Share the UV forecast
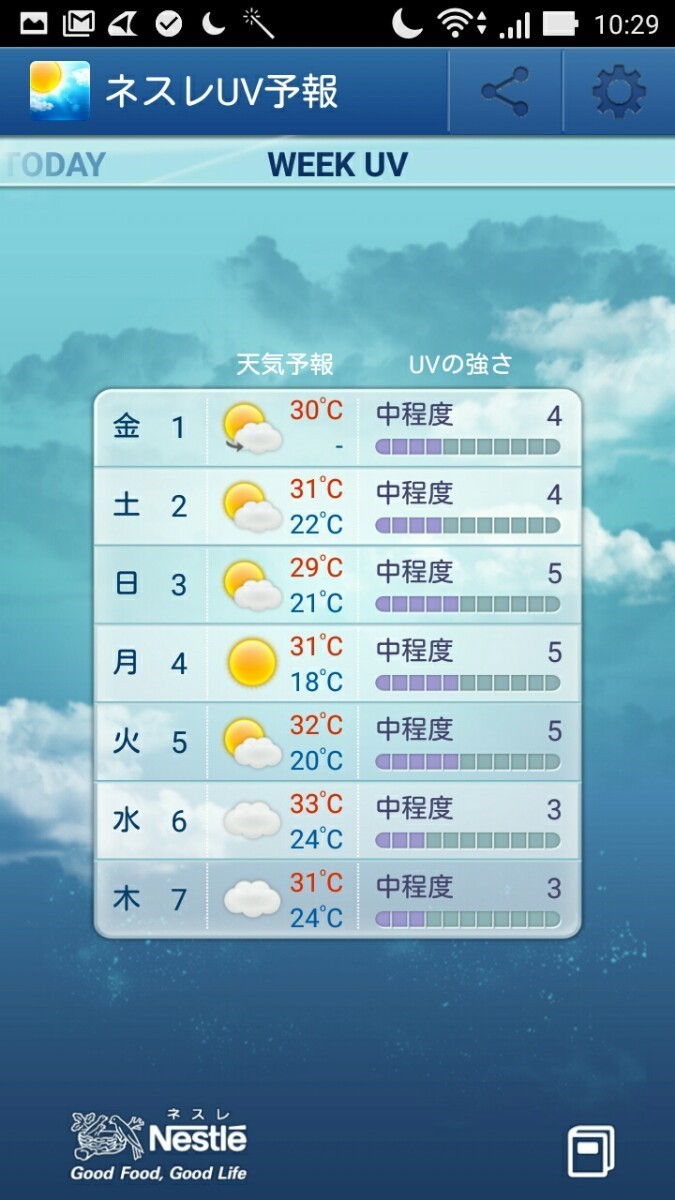 pyautogui.click(x=505, y=92)
